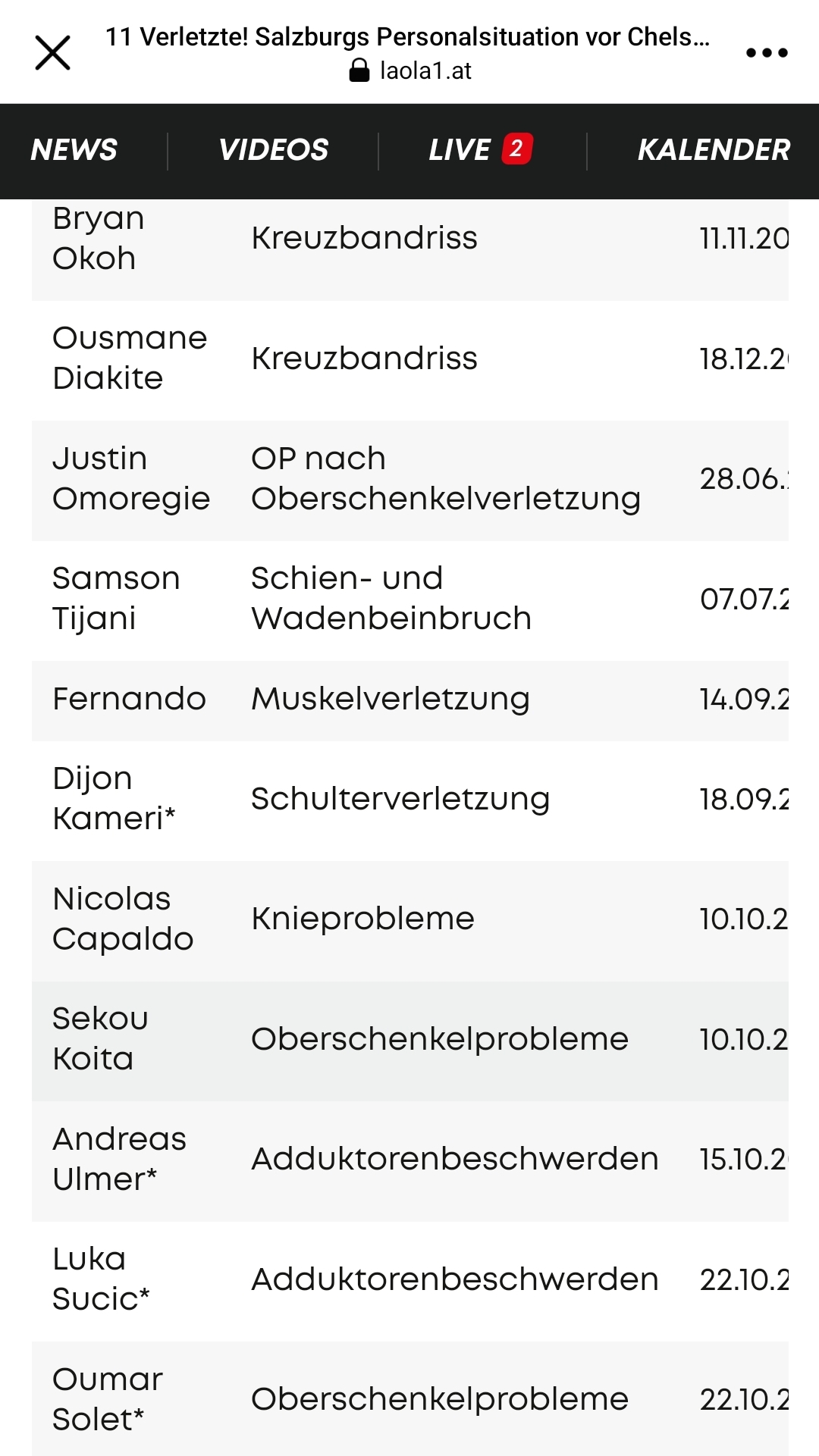The width and height of the screenshot is (819, 1456).
Task: Close the in-app browser page
Action: 53,53
